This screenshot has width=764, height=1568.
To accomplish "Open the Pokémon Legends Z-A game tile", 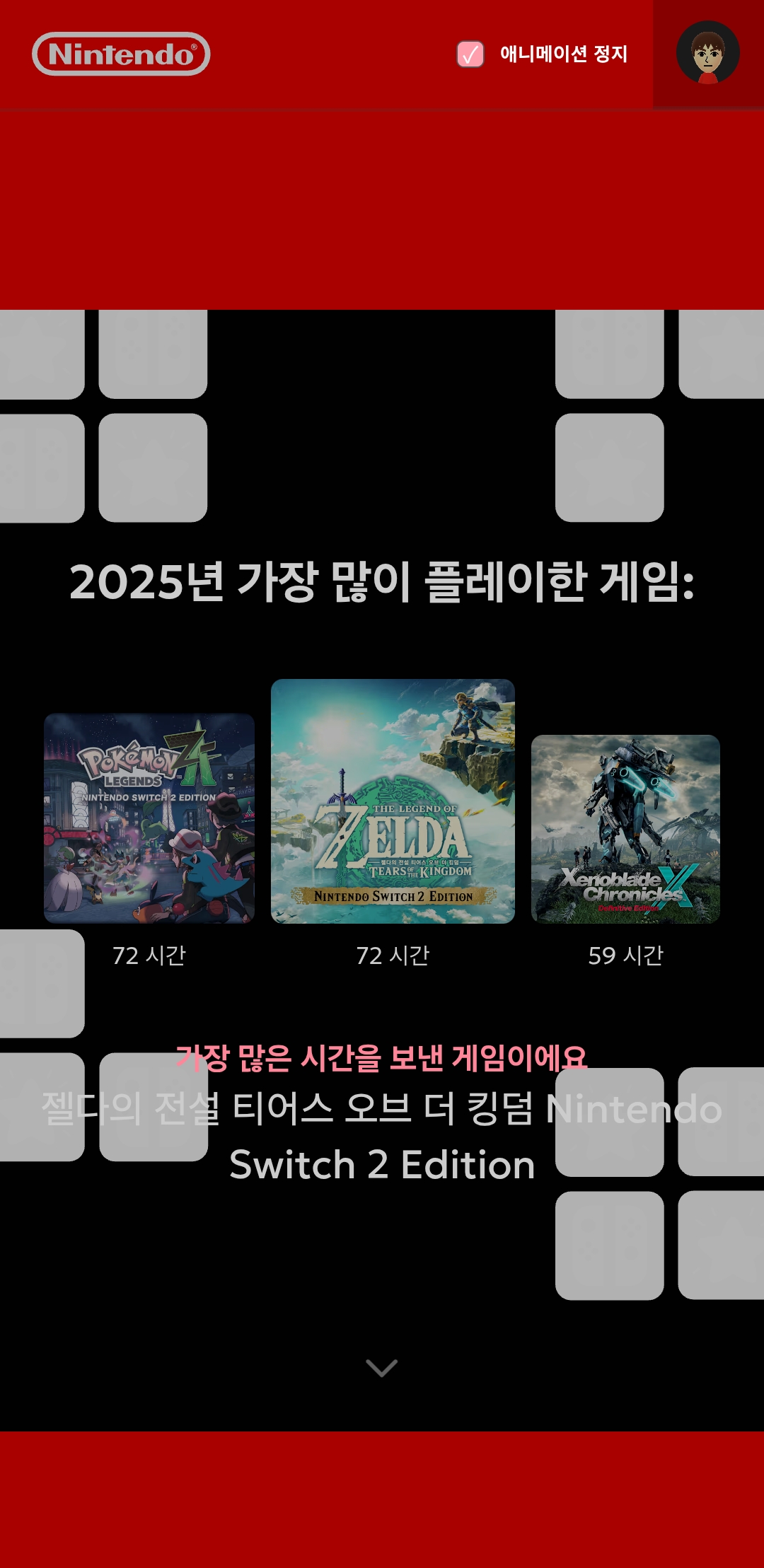I will tap(149, 818).
